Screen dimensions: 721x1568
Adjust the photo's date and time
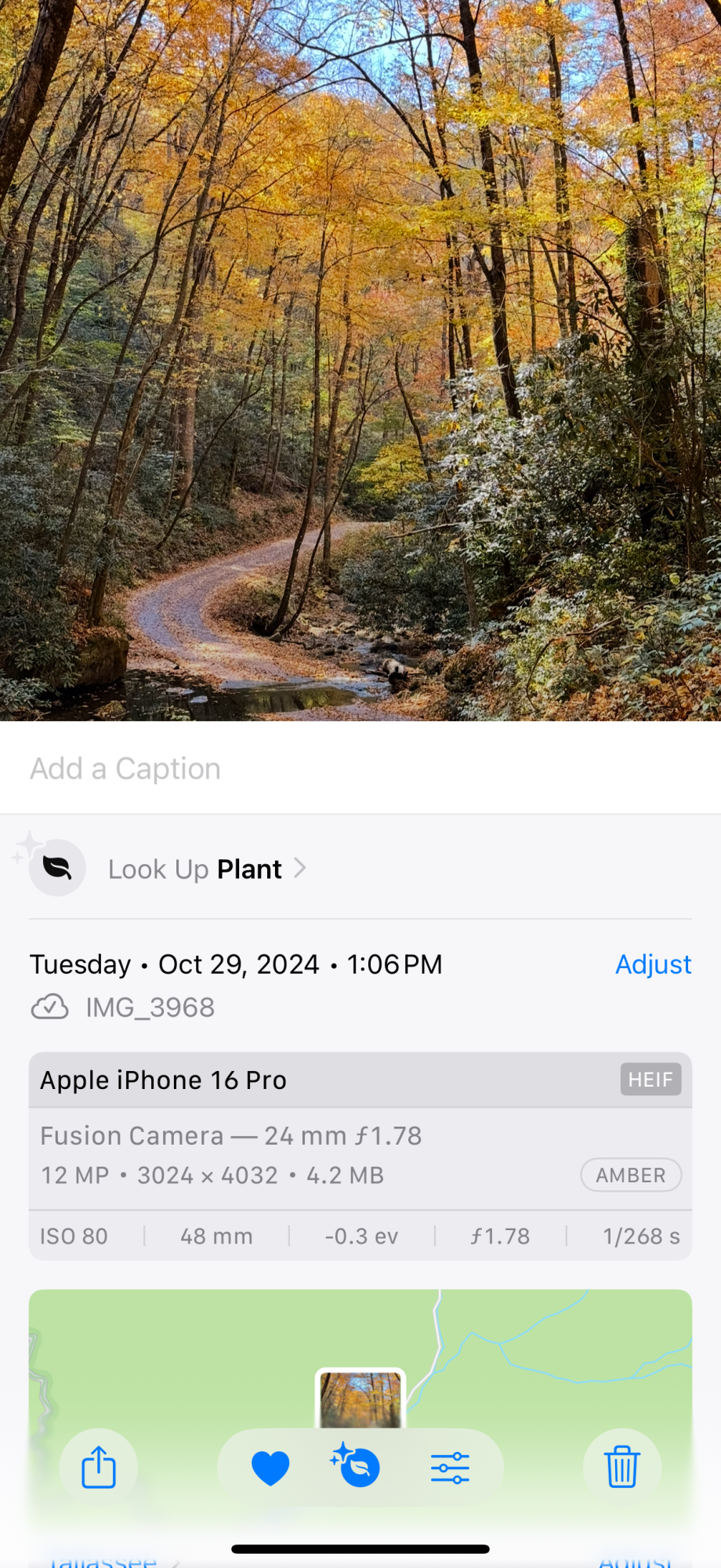point(653,964)
